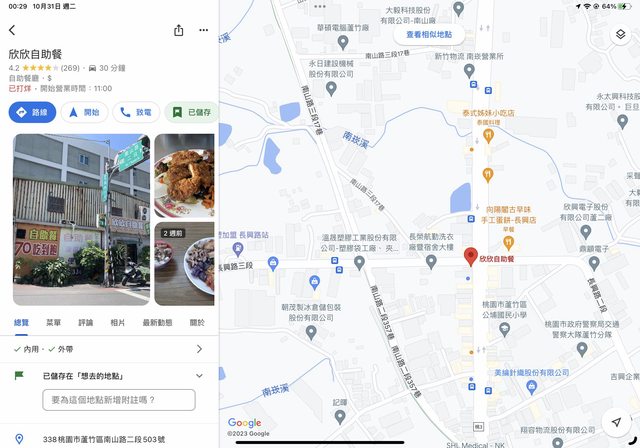640x448 pixels.
Task: Switch to the 菜單 tab
Action: pos(53,323)
